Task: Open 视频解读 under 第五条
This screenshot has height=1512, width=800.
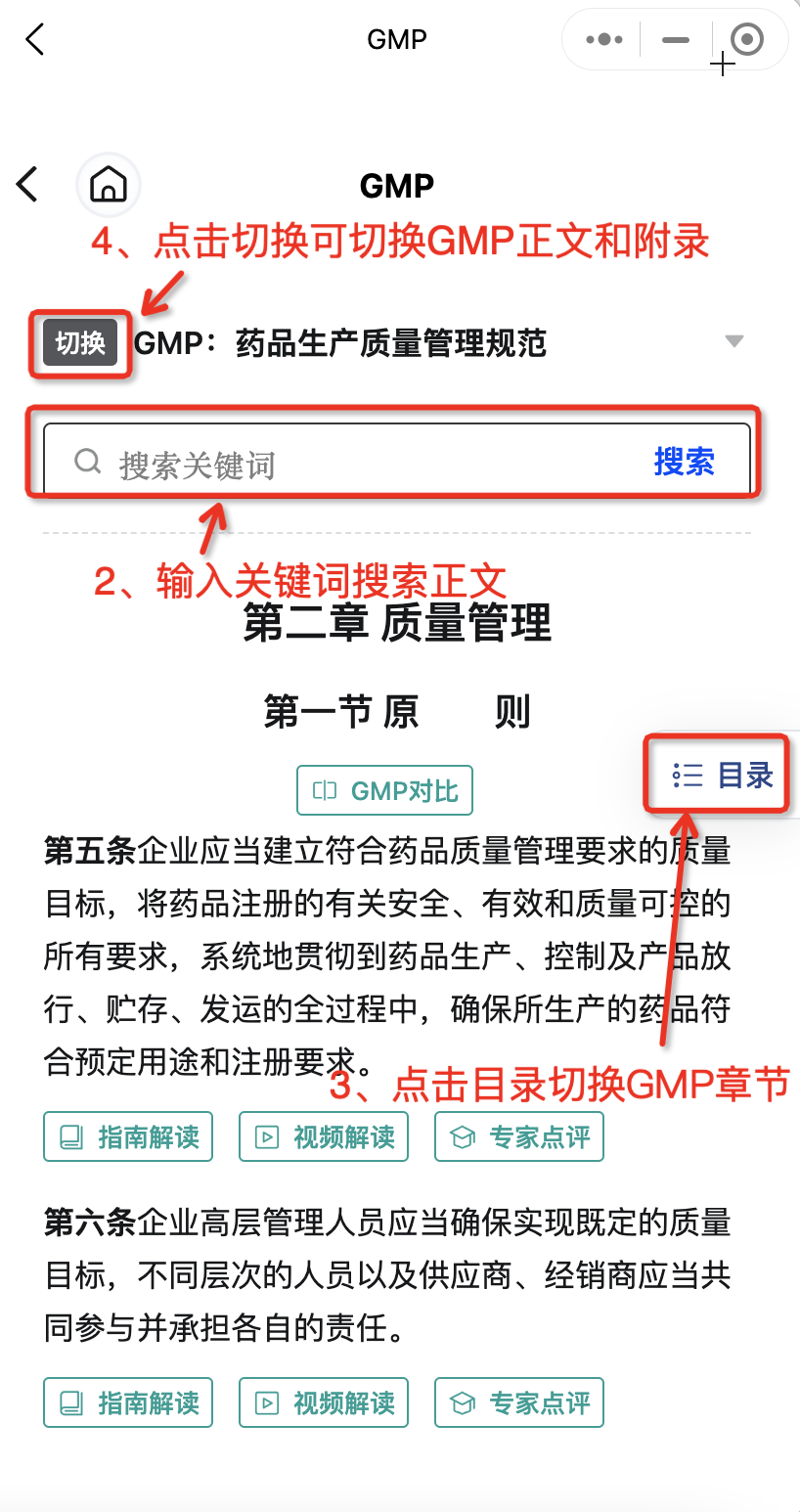Action: 324,1136
